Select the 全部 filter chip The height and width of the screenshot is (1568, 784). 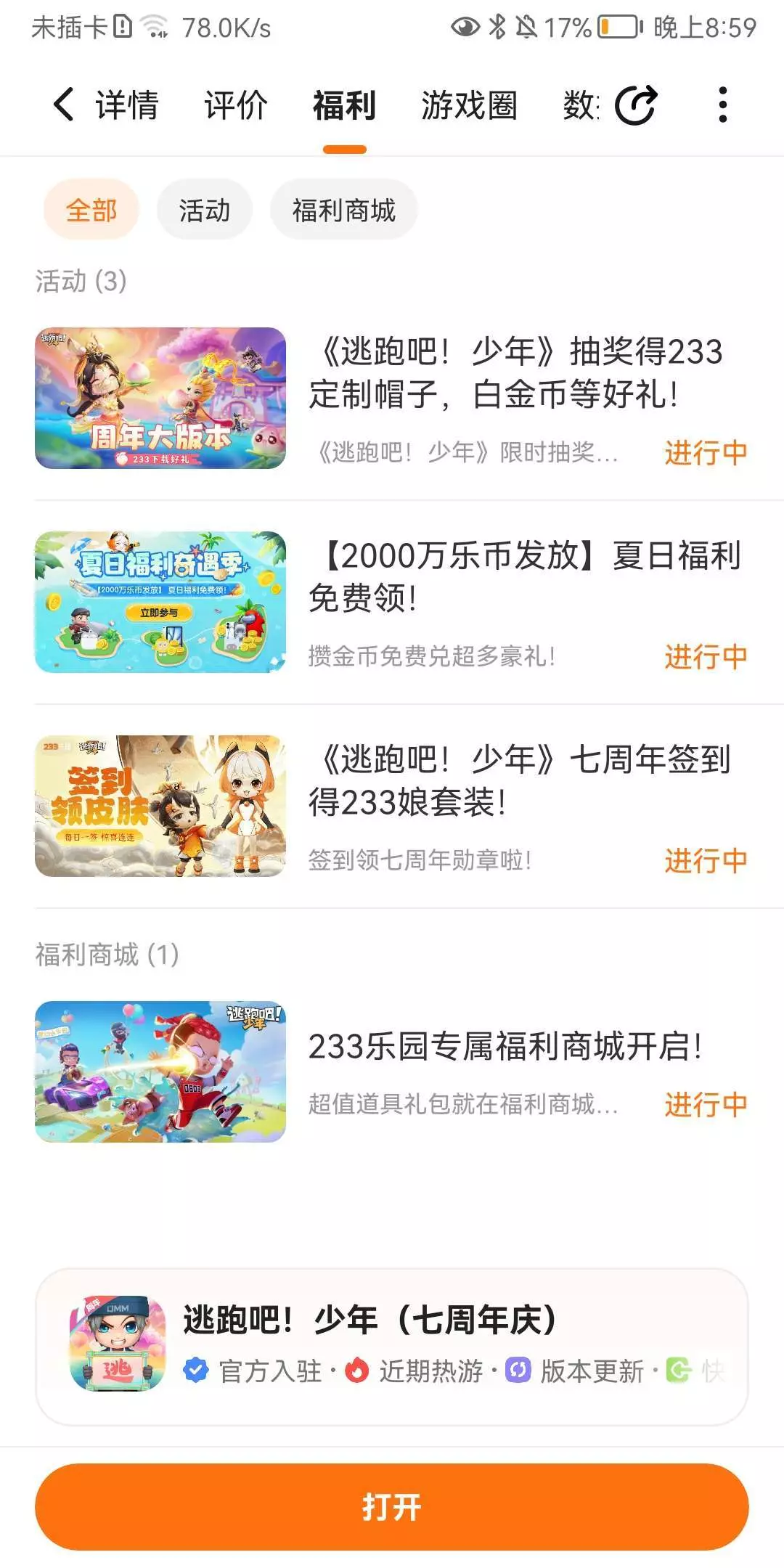pos(91,211)
